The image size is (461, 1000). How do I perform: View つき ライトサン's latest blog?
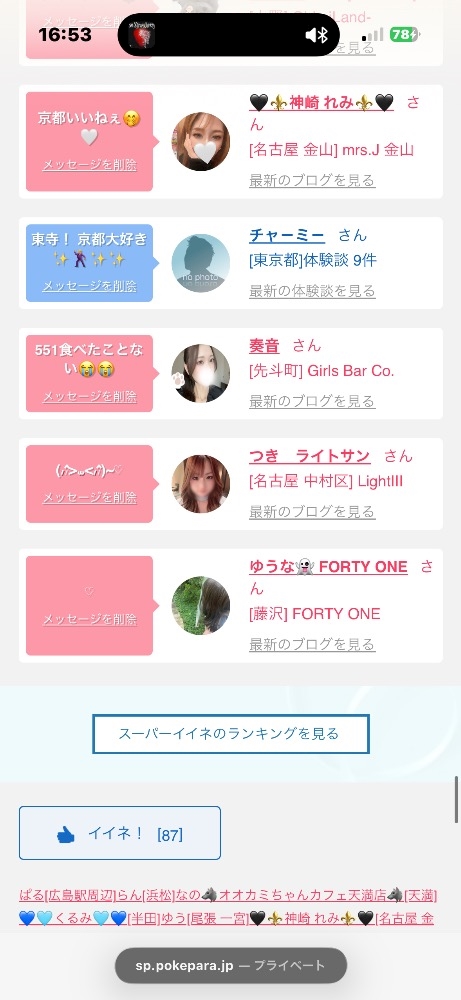(x=312, y=511)
